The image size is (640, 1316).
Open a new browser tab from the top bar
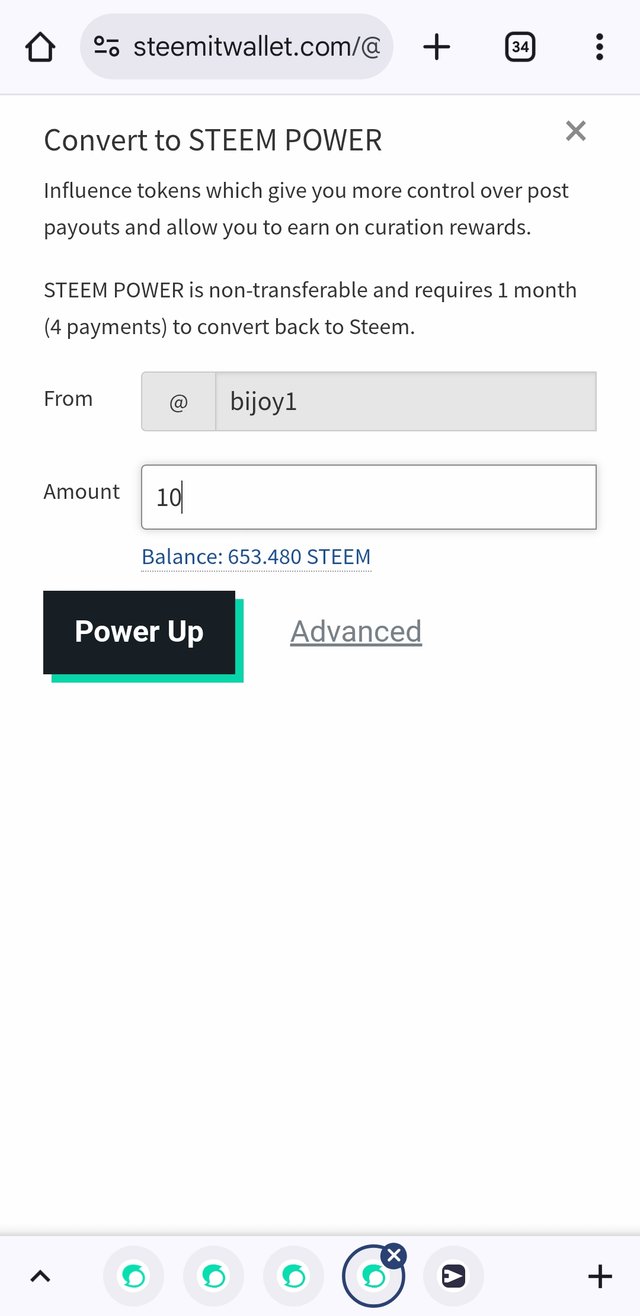[437, 47]
